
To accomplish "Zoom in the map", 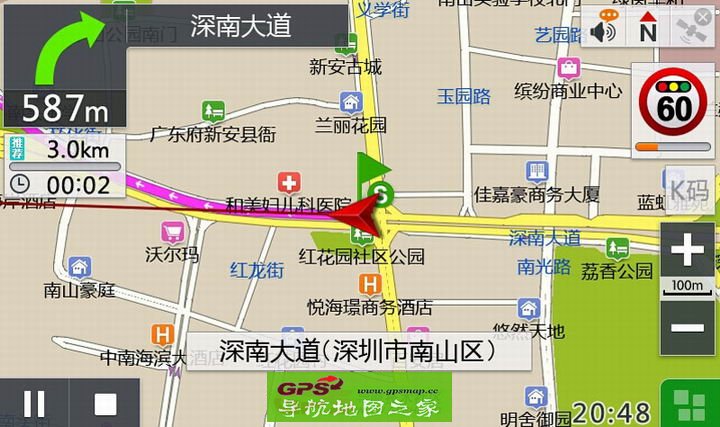I will pos(687,251).
